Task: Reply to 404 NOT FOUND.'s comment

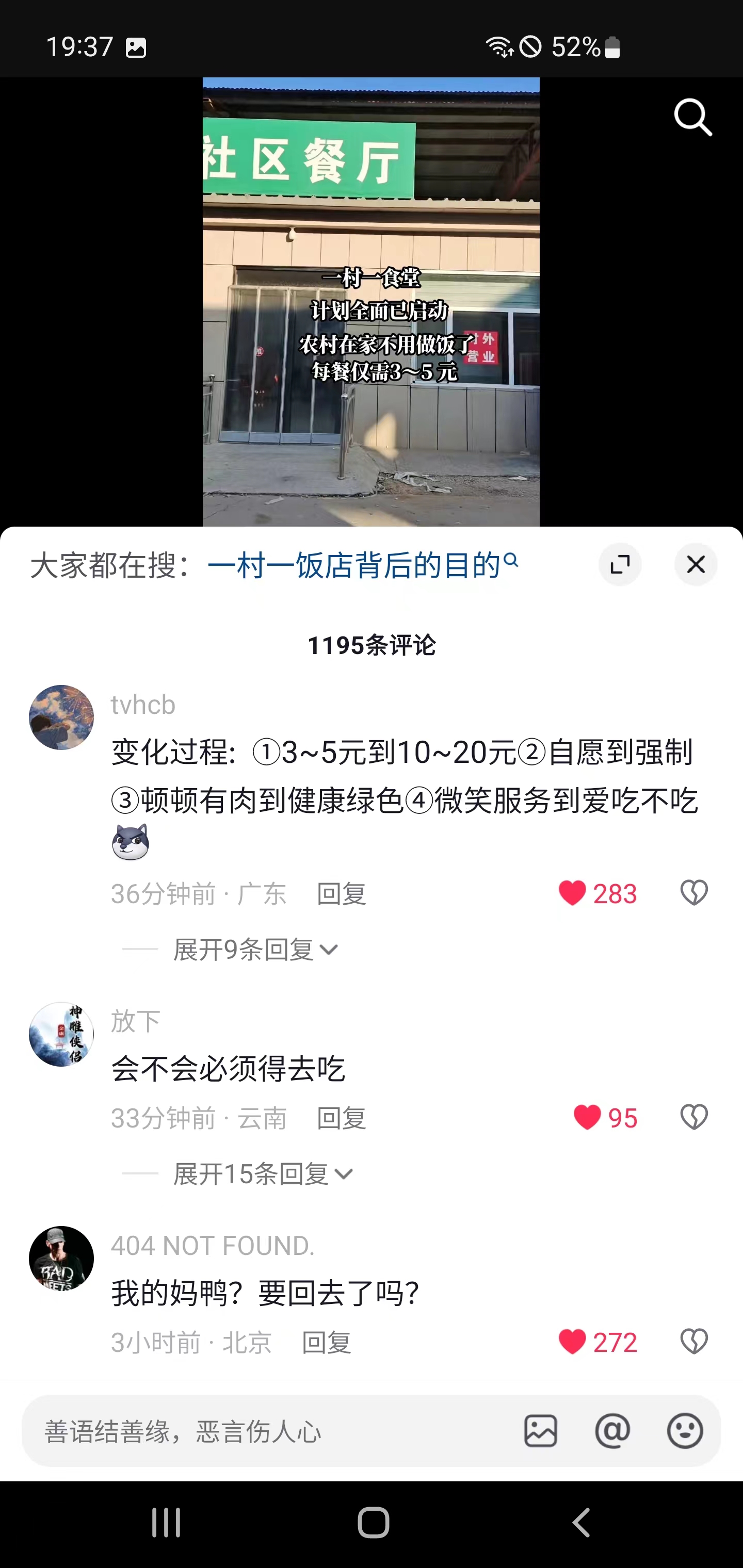Action: tap(327, 1342)
